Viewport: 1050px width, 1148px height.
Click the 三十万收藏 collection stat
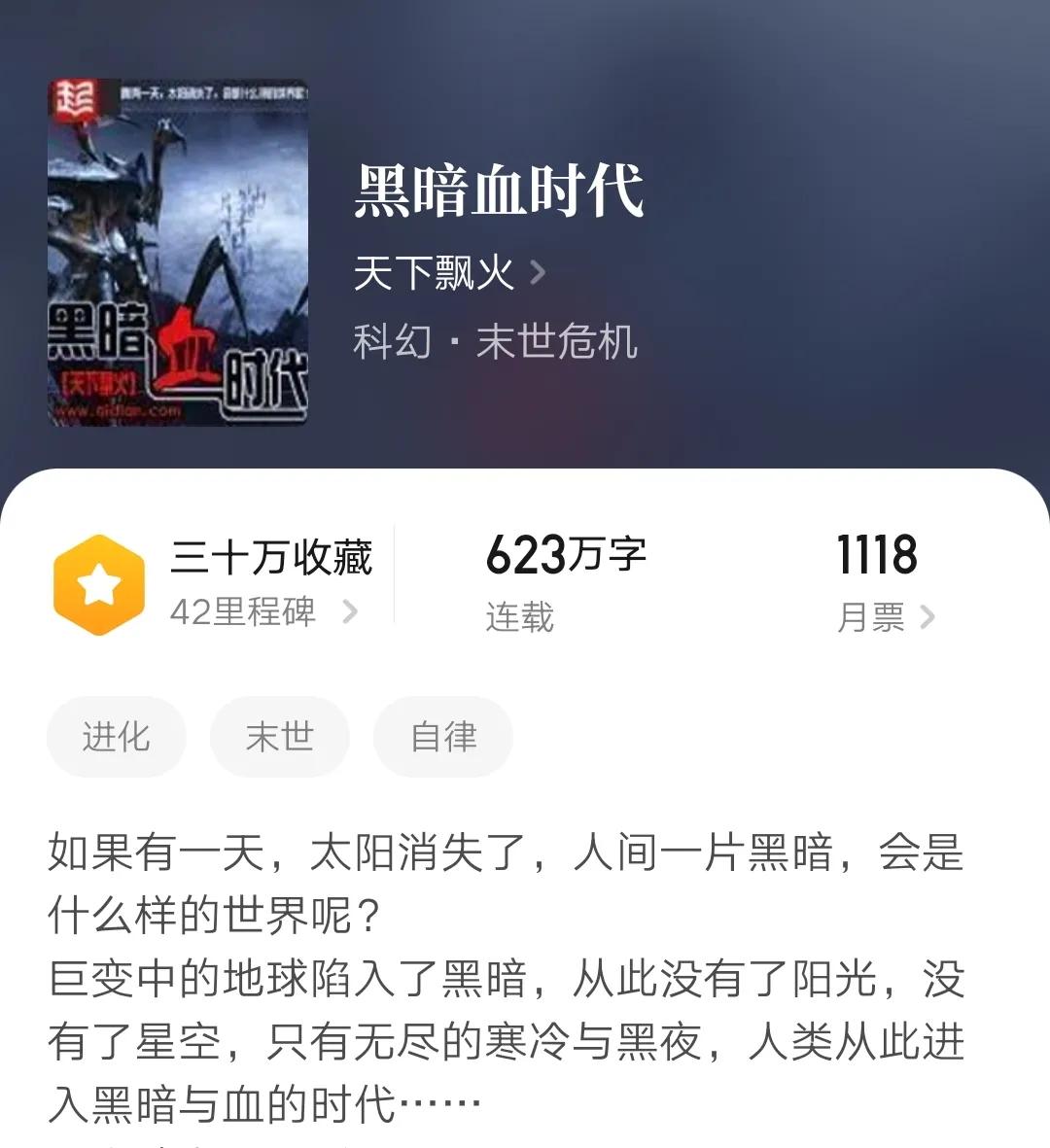[x=271, y=559]
